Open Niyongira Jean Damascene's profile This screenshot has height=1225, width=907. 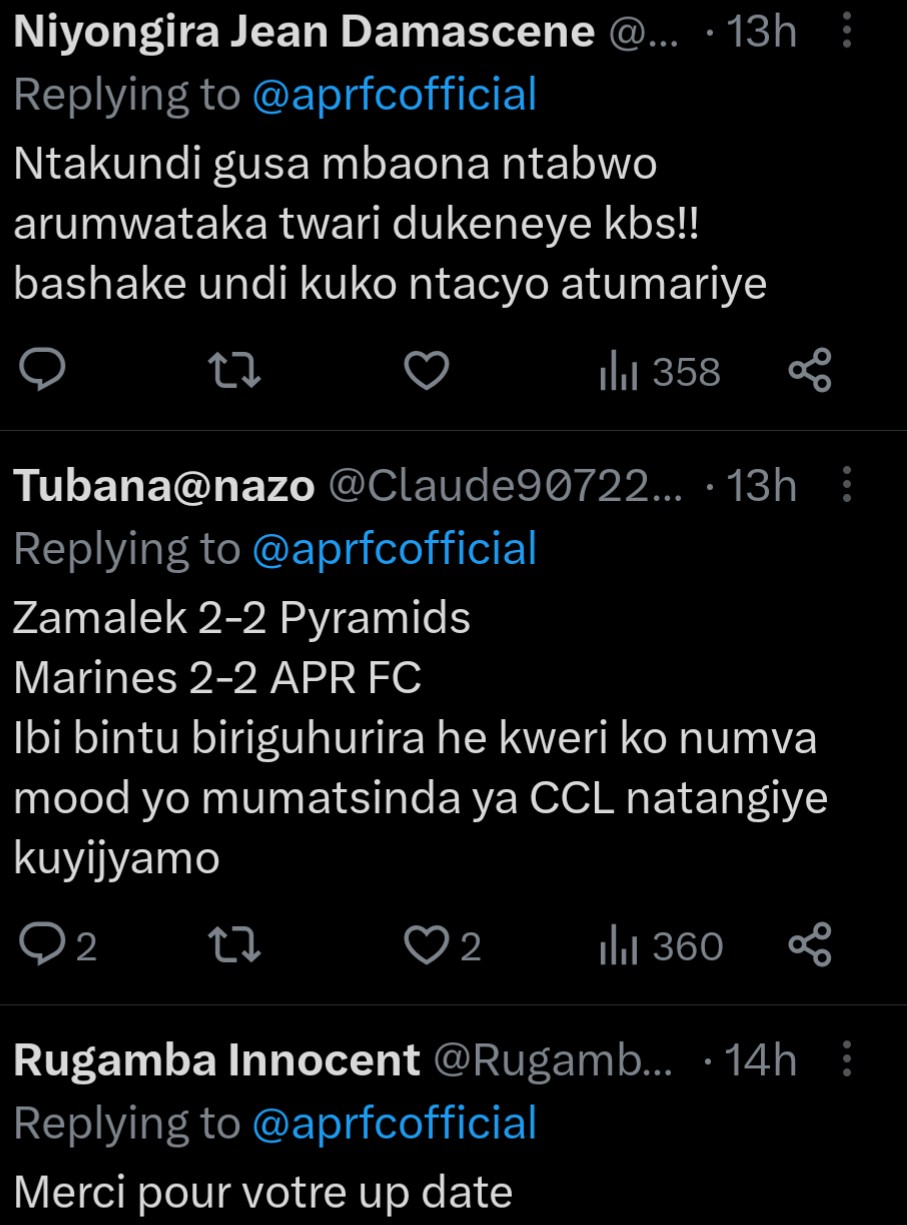click(x=304, y=33)
